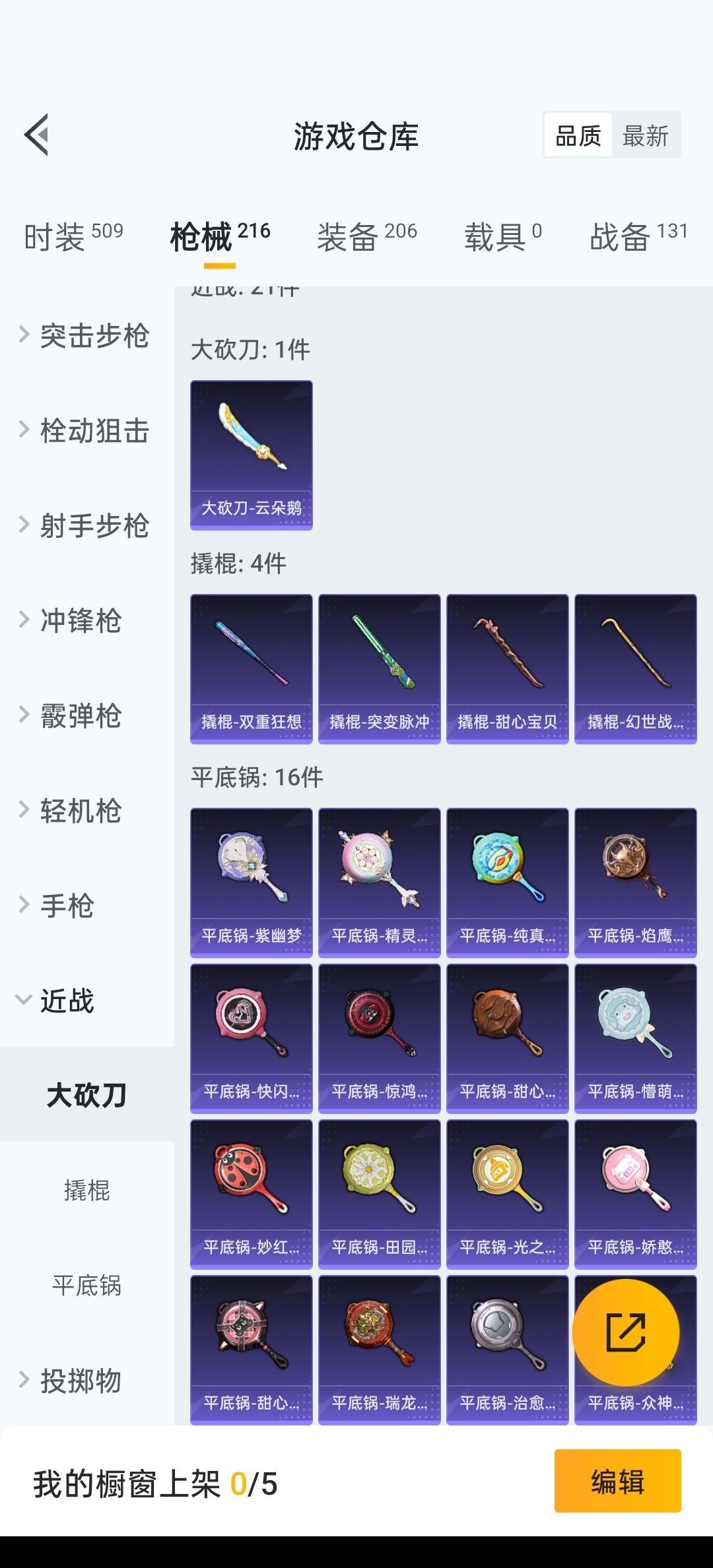Tap the yellow share floating button
The height and width of the screenshot is (1568, 713).
click(625, 1332)
